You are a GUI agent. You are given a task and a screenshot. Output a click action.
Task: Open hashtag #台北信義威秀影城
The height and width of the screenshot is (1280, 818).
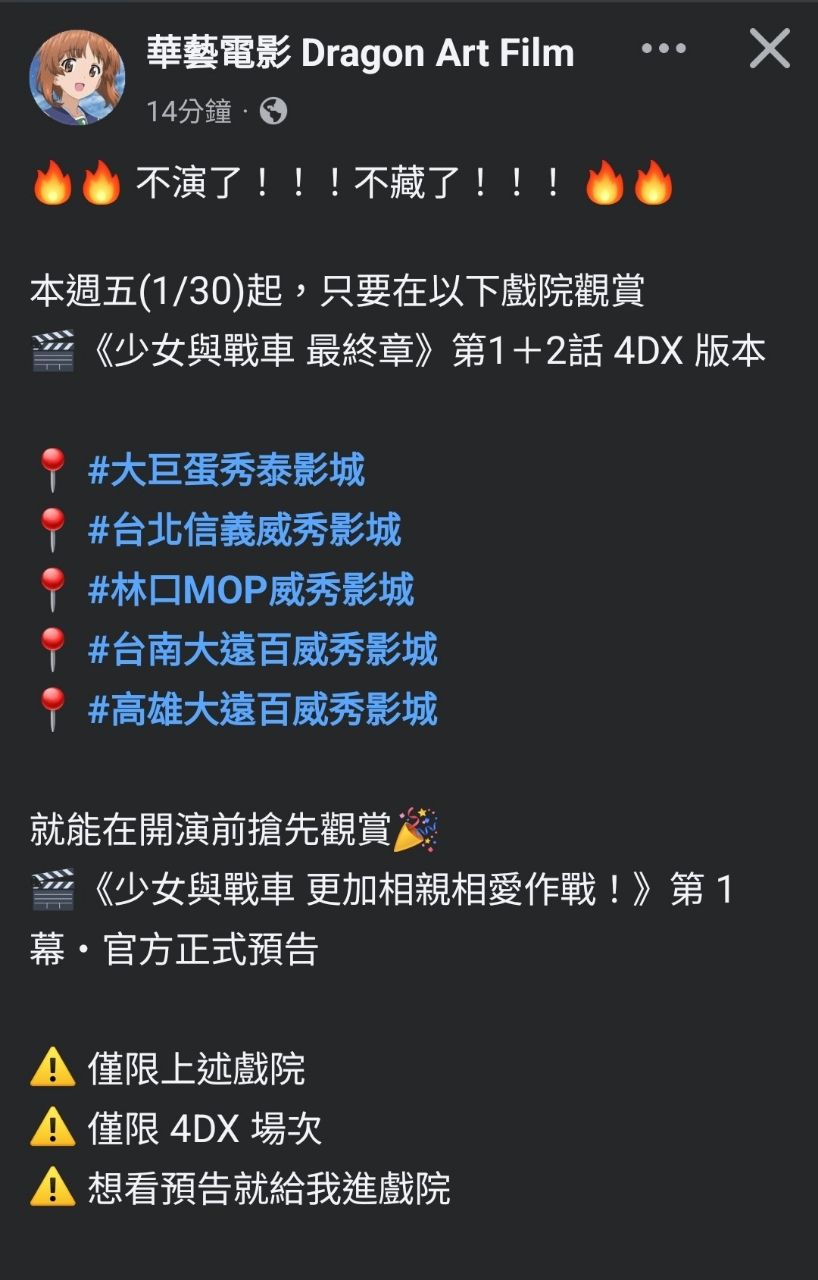pyautogui.click(x=245, y=530)
